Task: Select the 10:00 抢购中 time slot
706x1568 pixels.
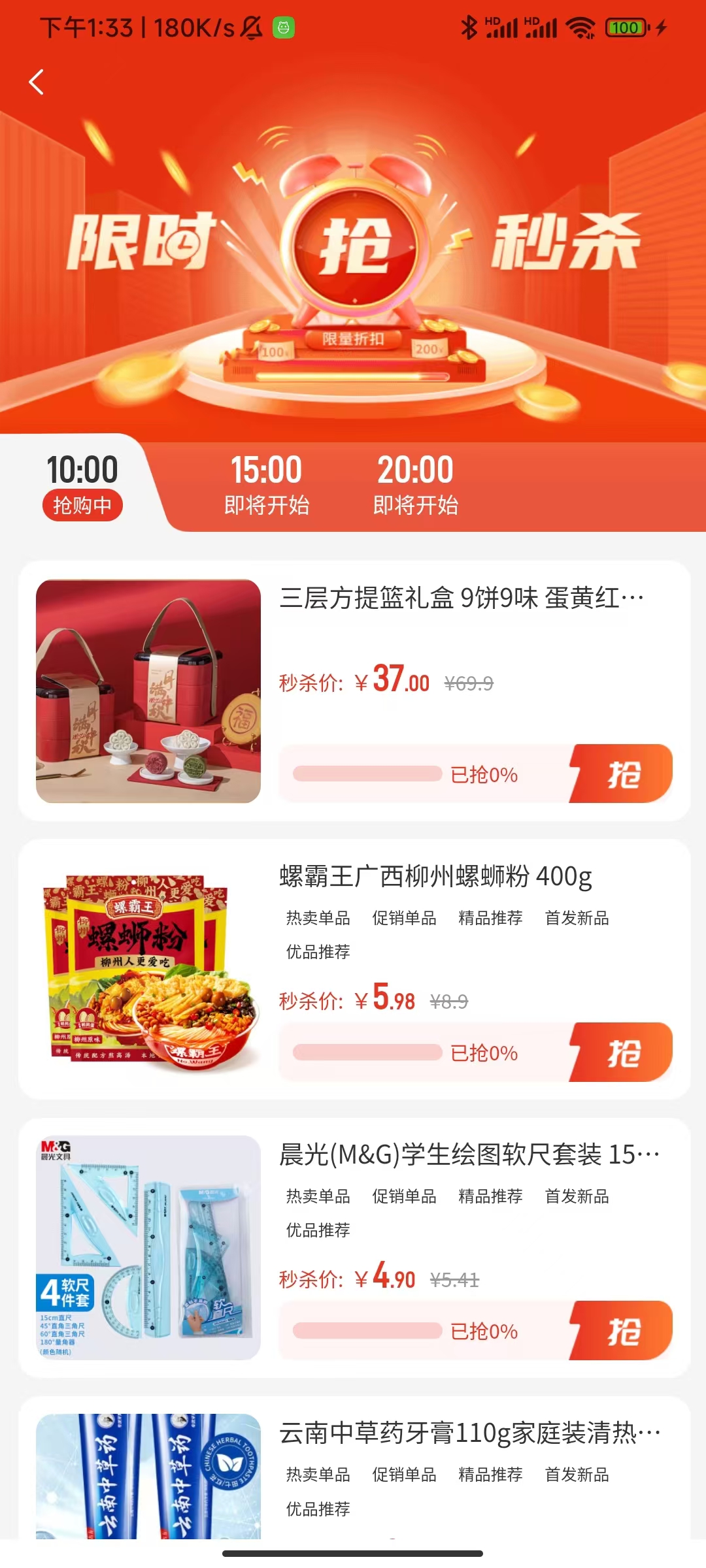Action: 82,487
